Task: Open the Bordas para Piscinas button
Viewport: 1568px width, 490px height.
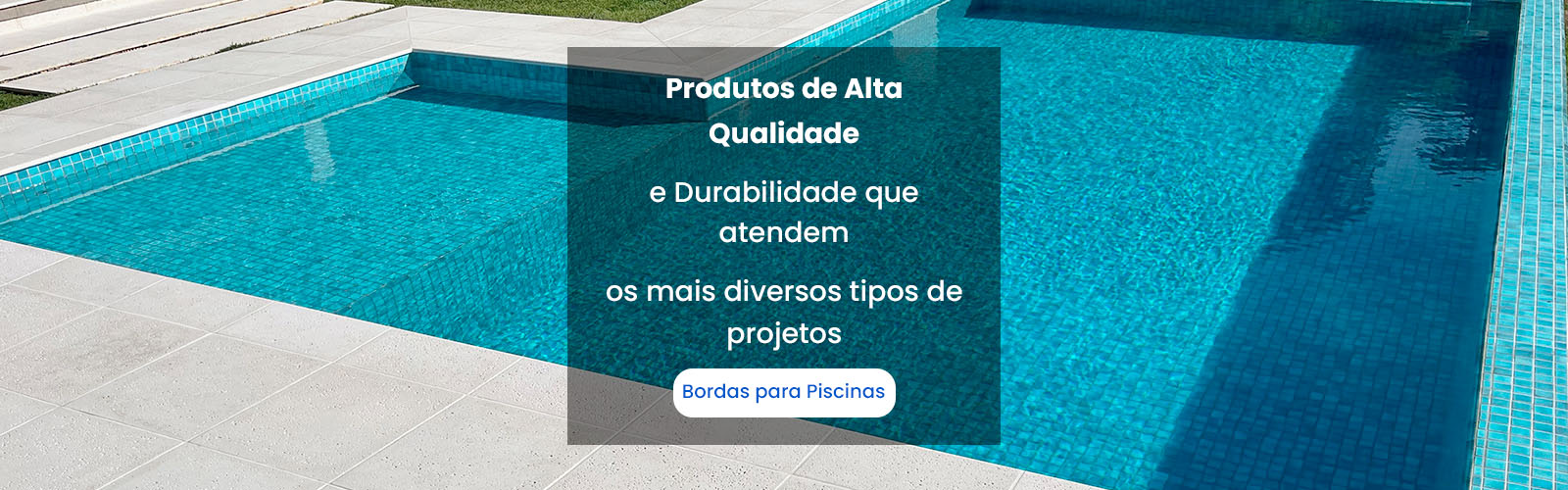Action: (x=784, y=392)
